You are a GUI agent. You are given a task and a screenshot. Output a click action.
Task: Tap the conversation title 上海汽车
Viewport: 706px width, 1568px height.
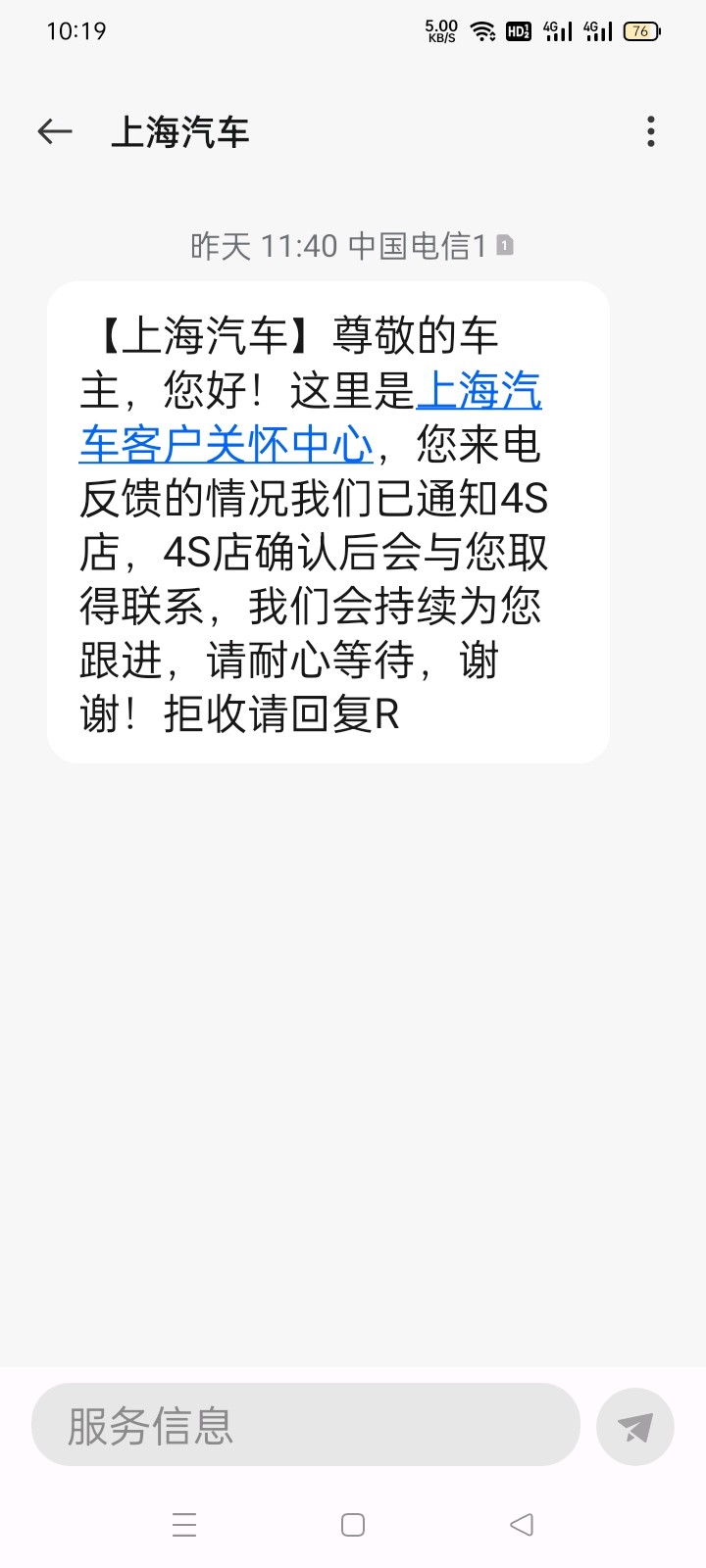[182, 132]
